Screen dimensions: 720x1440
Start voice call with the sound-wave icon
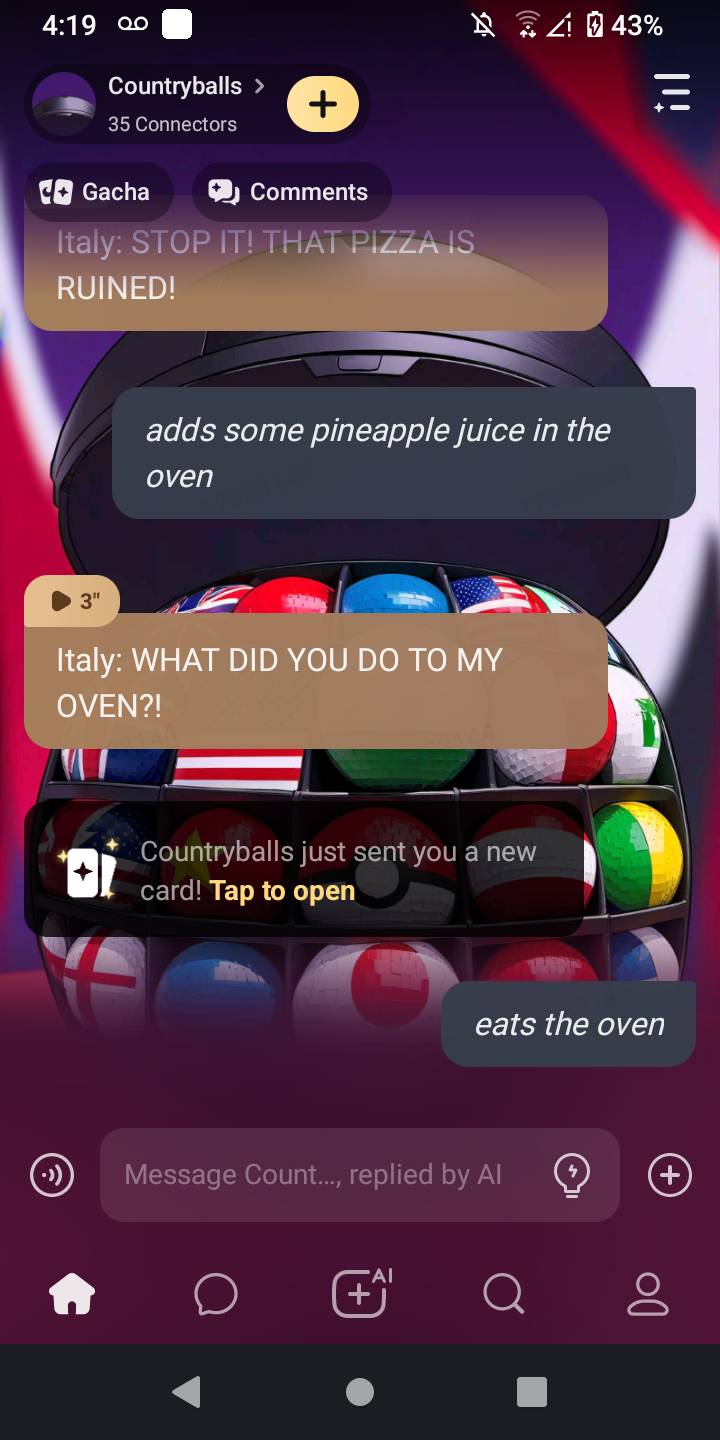click(x=52, y=1175)
